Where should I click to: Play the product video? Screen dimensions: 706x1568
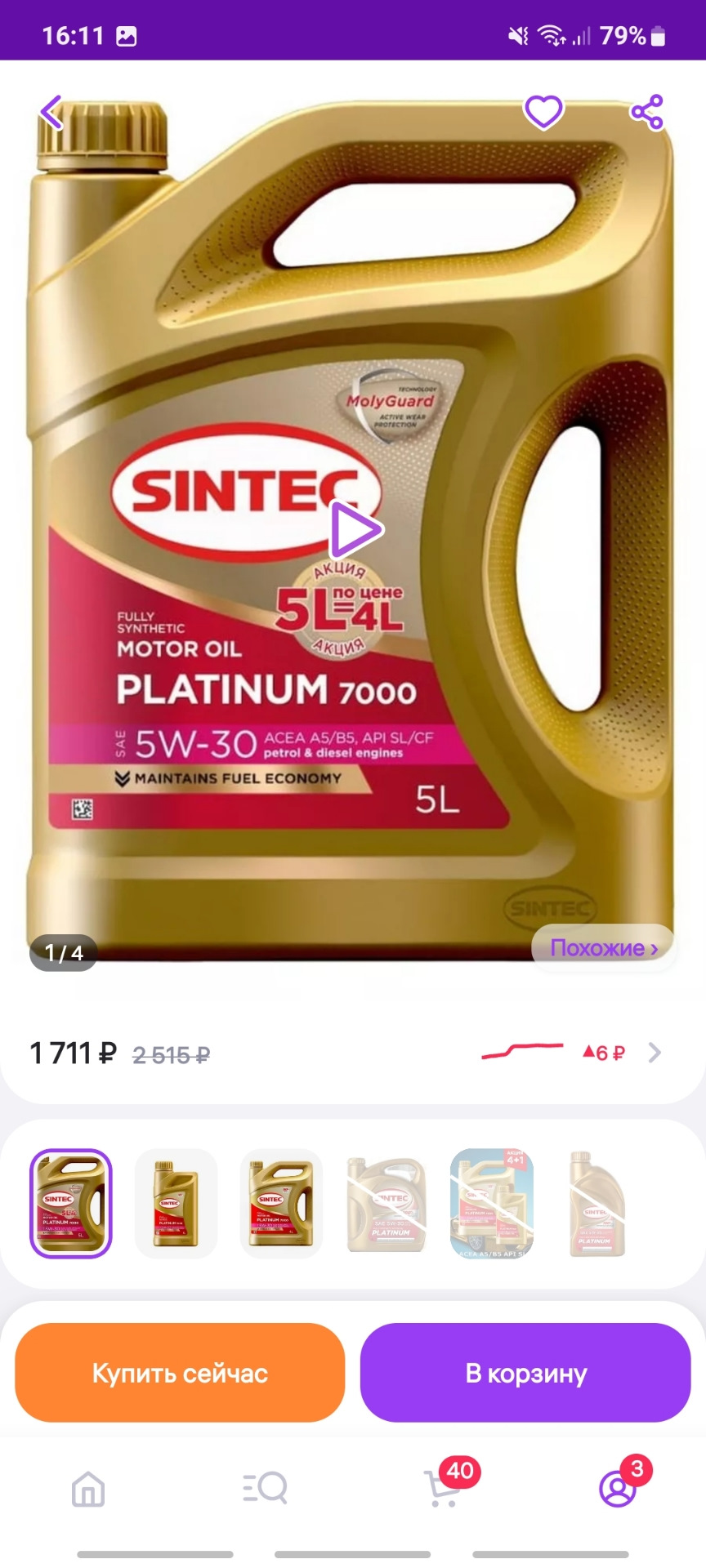click(355, 530)
